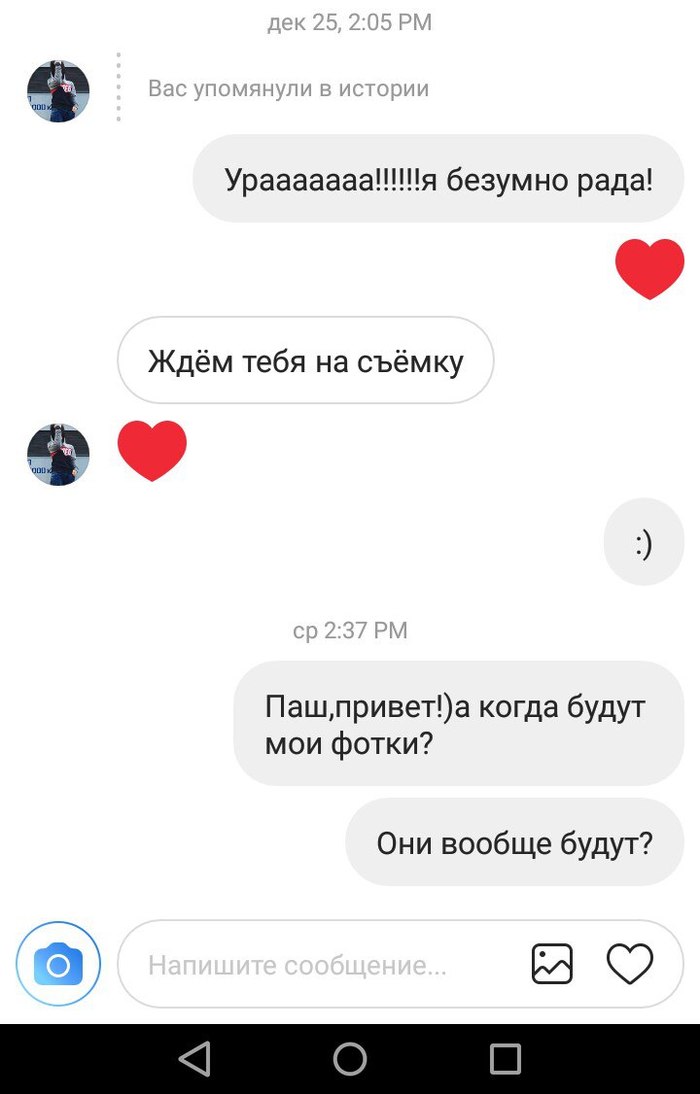The image size is (700, 1094).
Task: Go back with the system back arrow
Action: click(195, 1058)
